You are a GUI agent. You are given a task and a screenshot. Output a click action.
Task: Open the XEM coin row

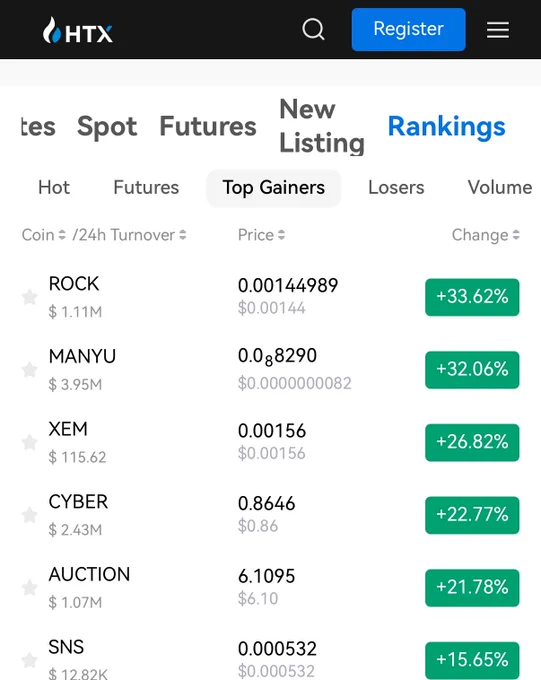pos(270,442)
